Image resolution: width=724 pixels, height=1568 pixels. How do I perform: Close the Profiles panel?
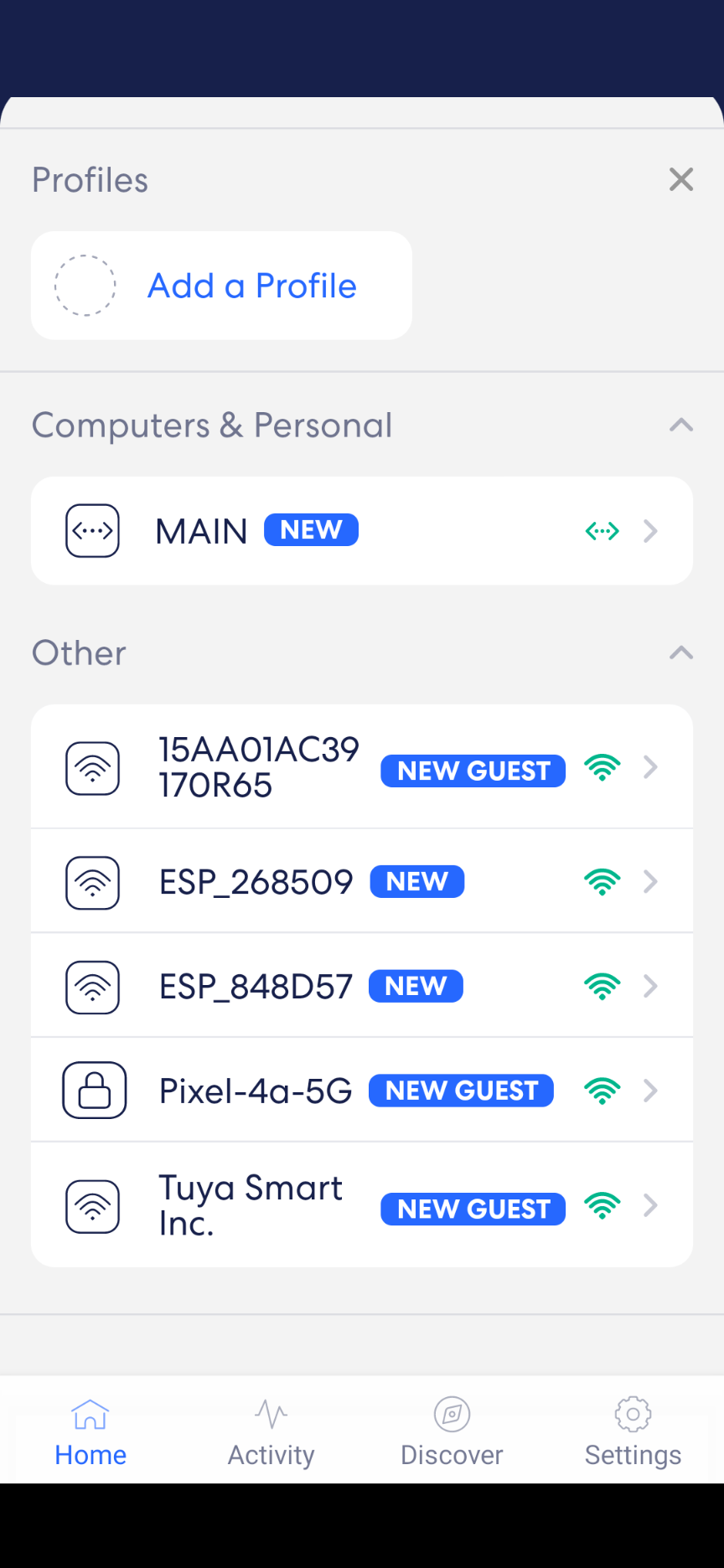tap(681, 179)
